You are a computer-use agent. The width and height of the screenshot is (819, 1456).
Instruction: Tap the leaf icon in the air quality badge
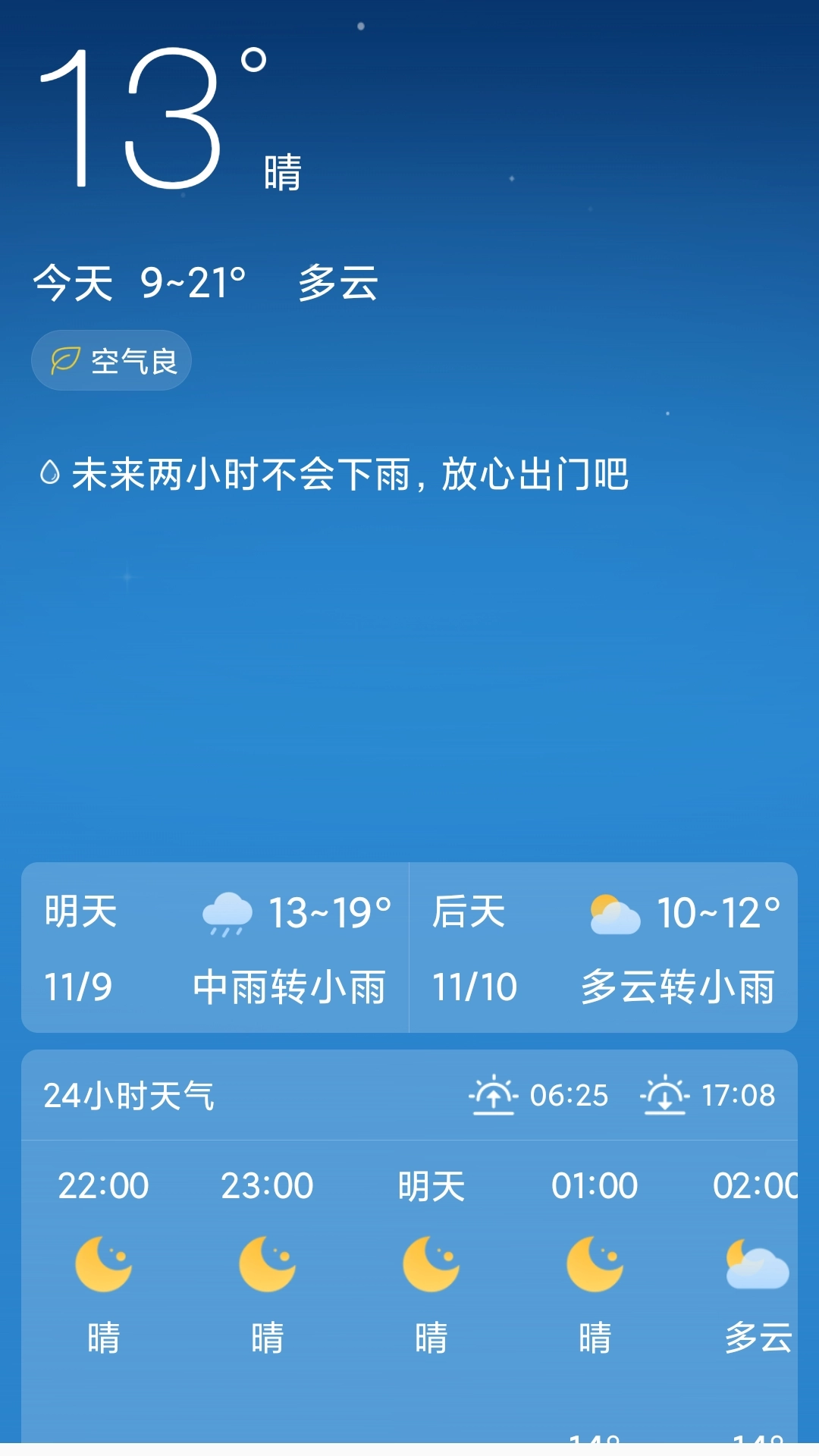tap(67, 359)
